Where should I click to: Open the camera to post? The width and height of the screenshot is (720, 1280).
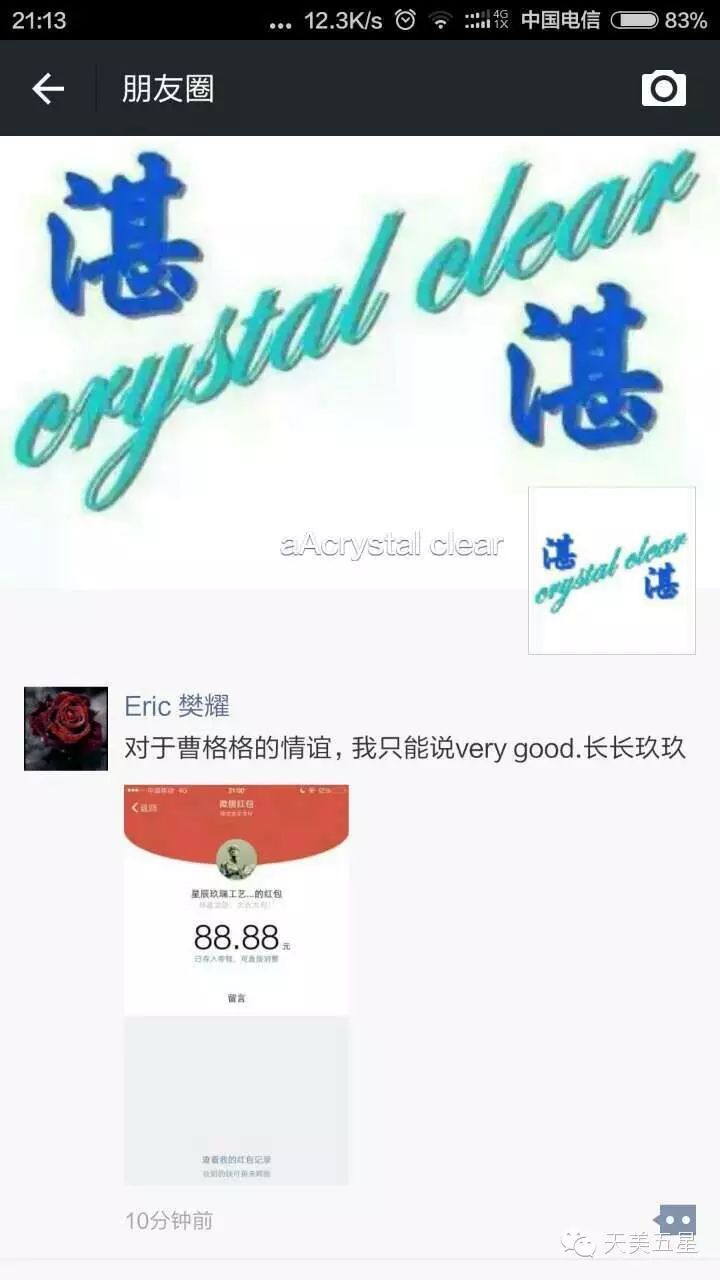tap(663, 89)
